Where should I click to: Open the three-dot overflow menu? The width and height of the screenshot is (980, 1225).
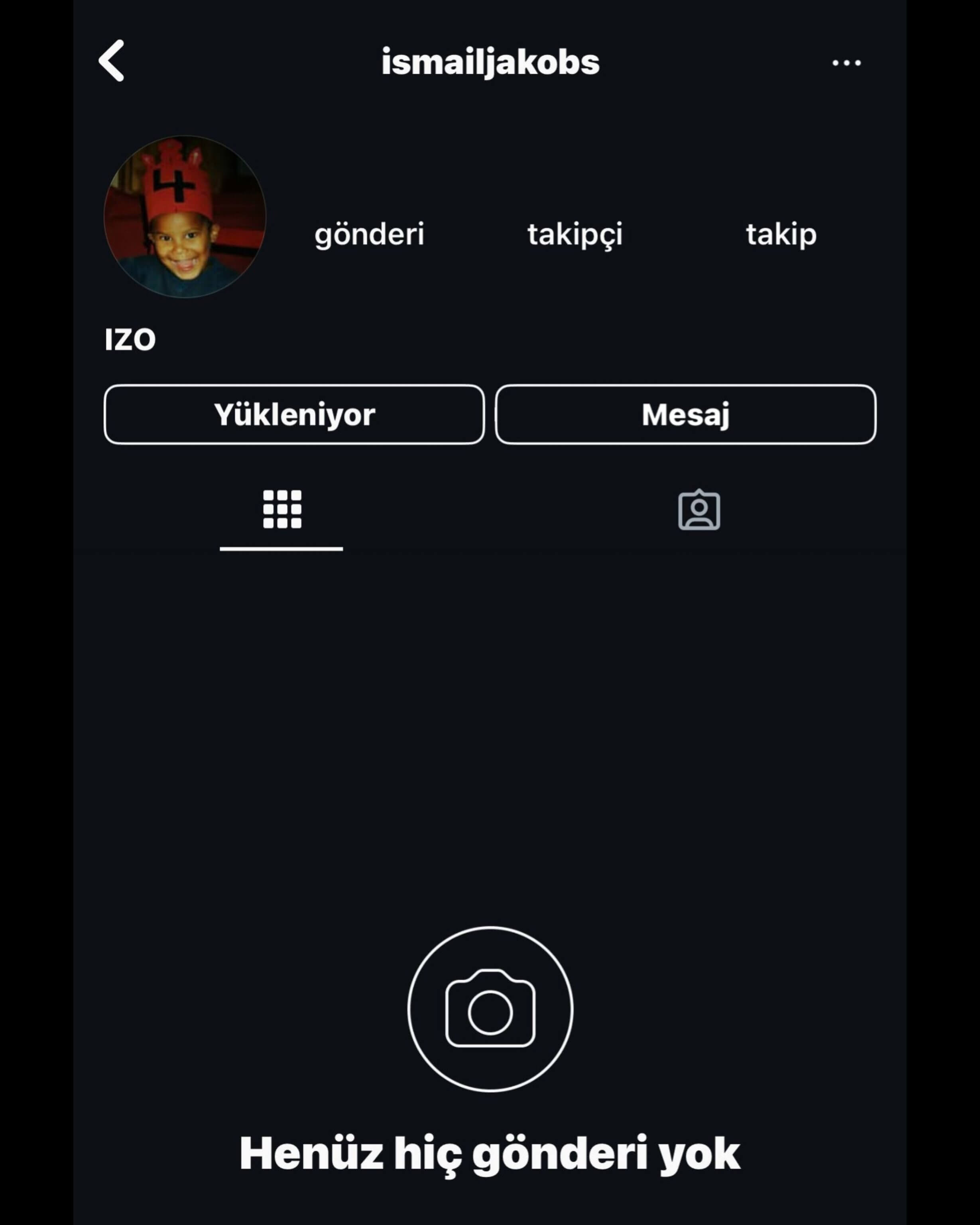[846, 63]
